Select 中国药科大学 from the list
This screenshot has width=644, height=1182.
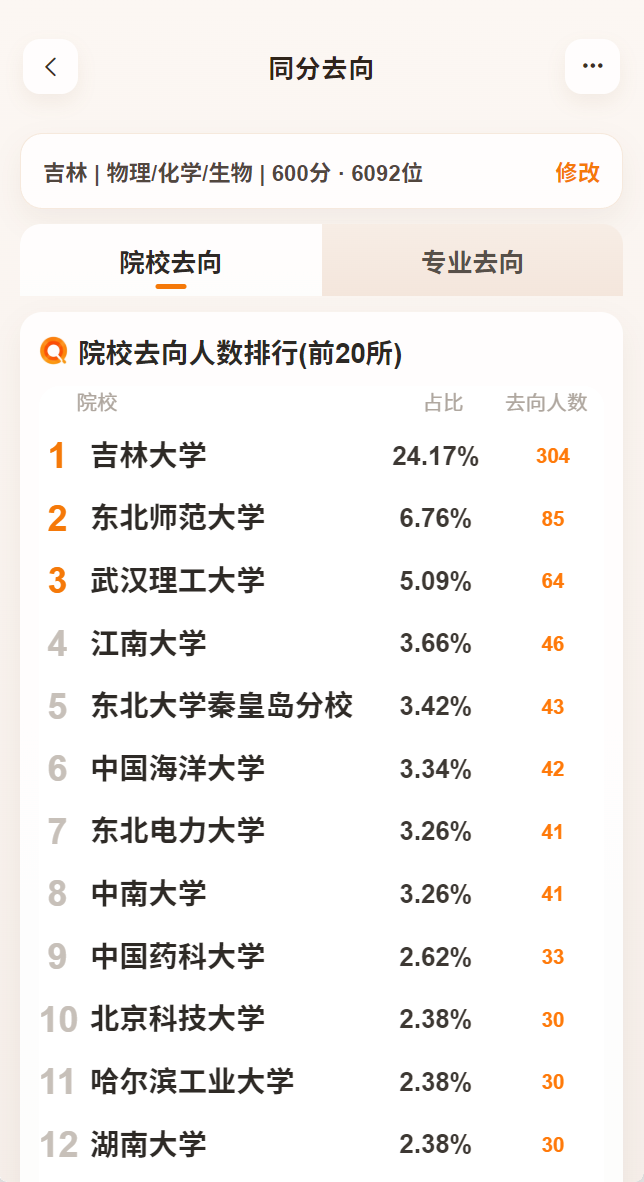pos(321,957)
